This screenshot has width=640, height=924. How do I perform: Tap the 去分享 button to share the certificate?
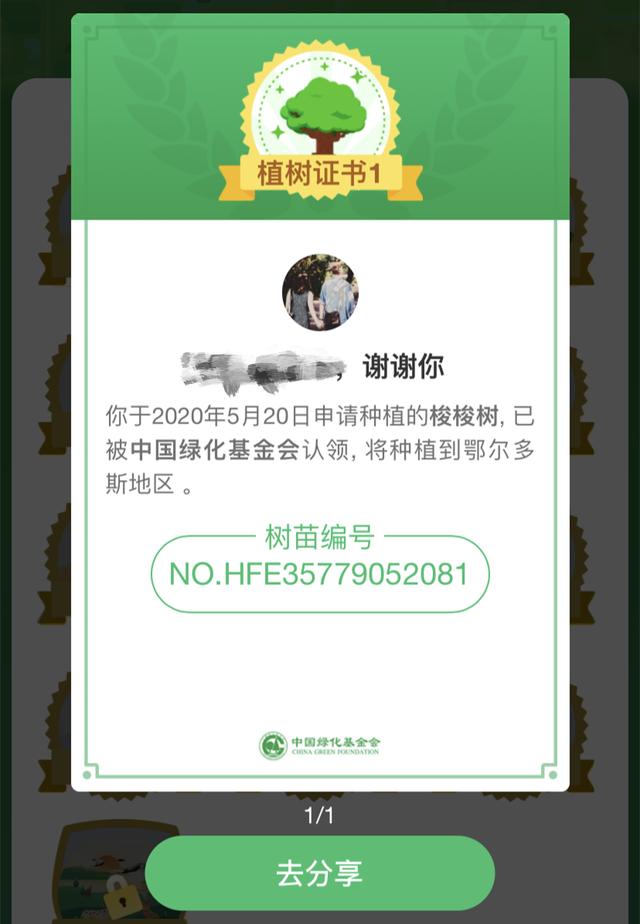320,873
